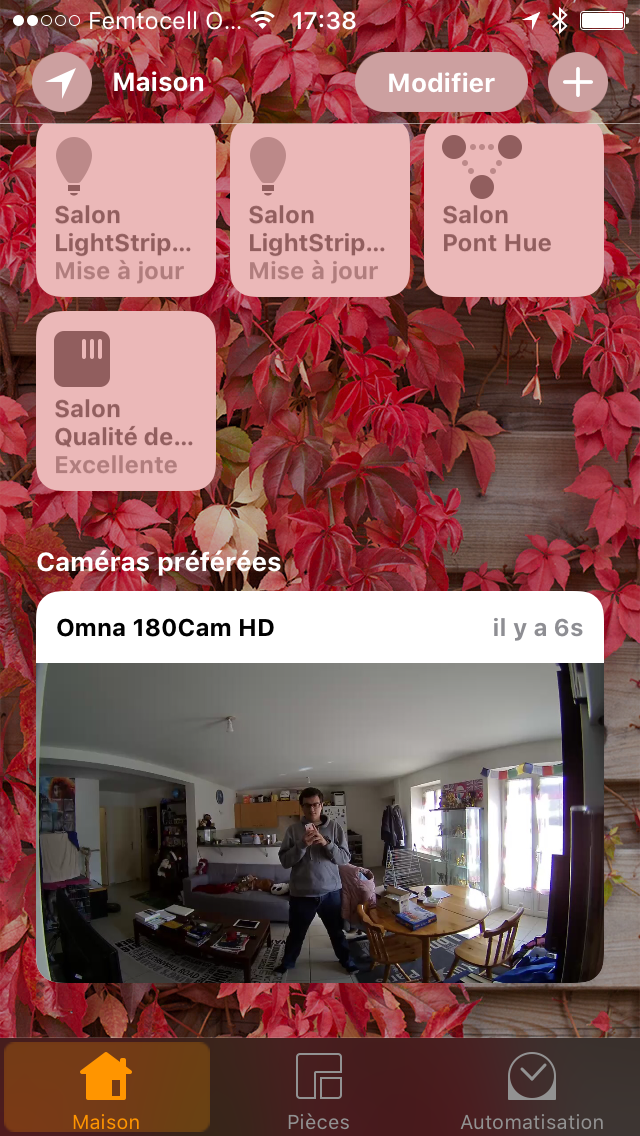Tap the Modifier button

441,82
